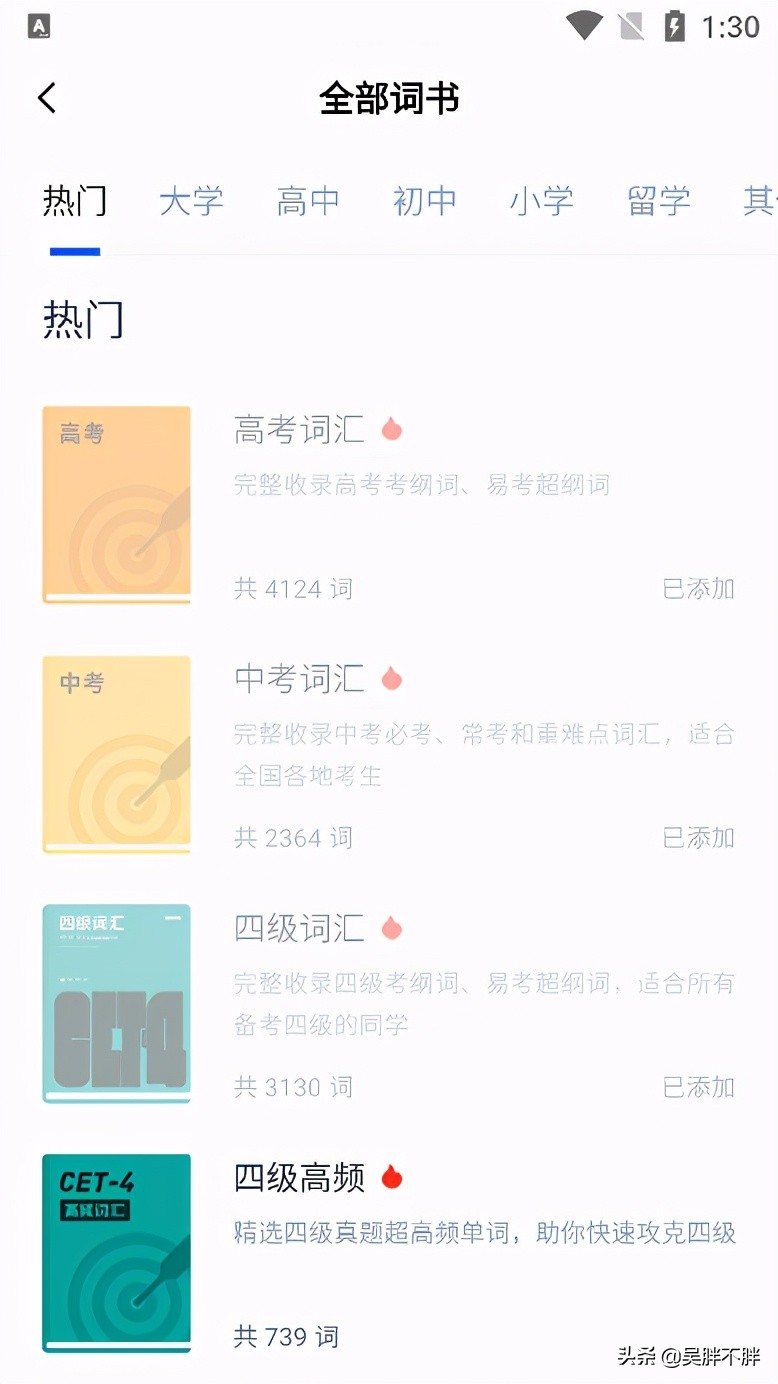This screenshot has height=1384, width=778.
Task: Switch to the 大学 tab
Action: click(x=191, y=200)
